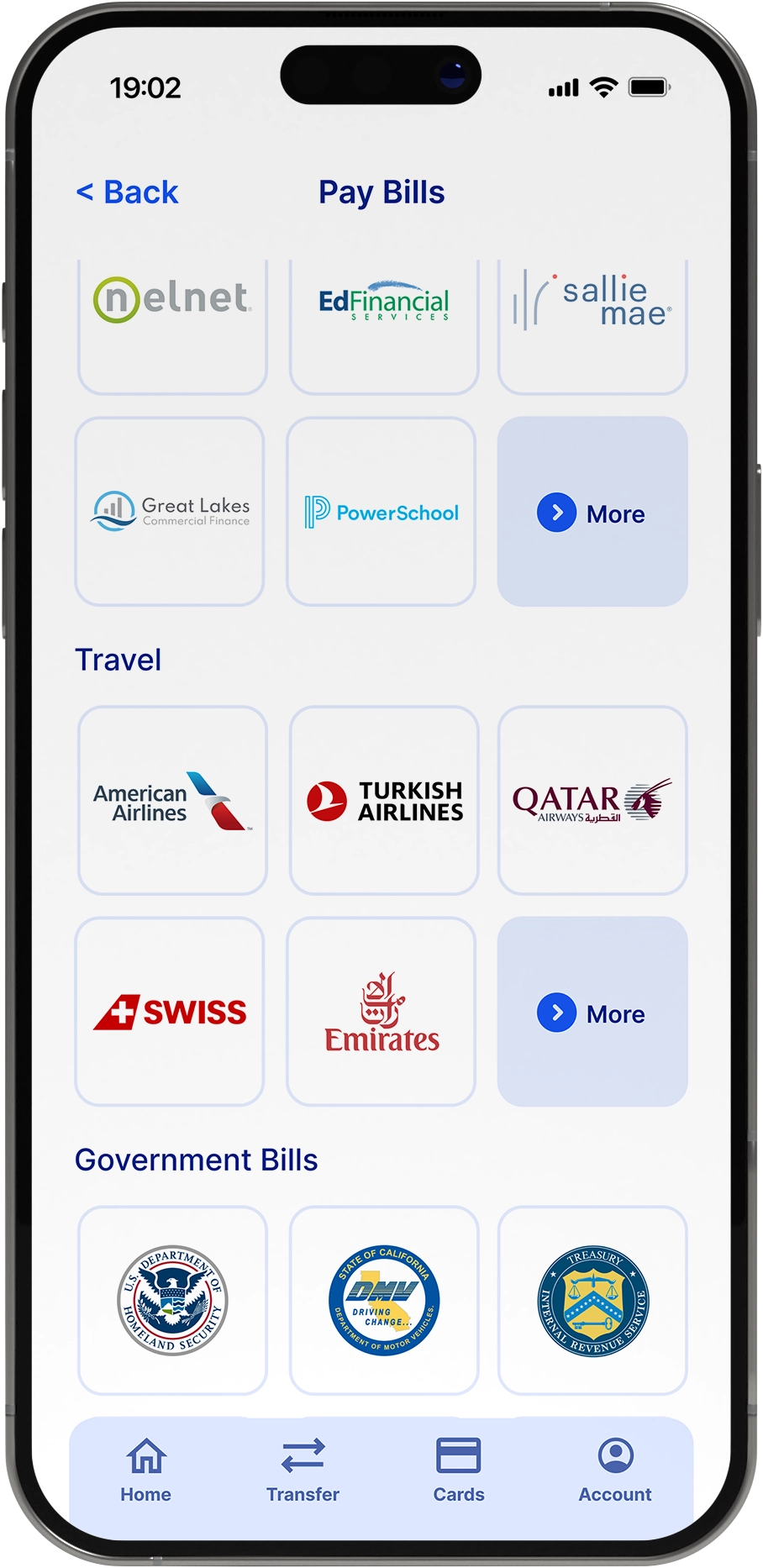Open the Account tab
Image resolution: width=763 pixels, height=1568 pixels.
pyautogui.click(x=615, y=1471)
